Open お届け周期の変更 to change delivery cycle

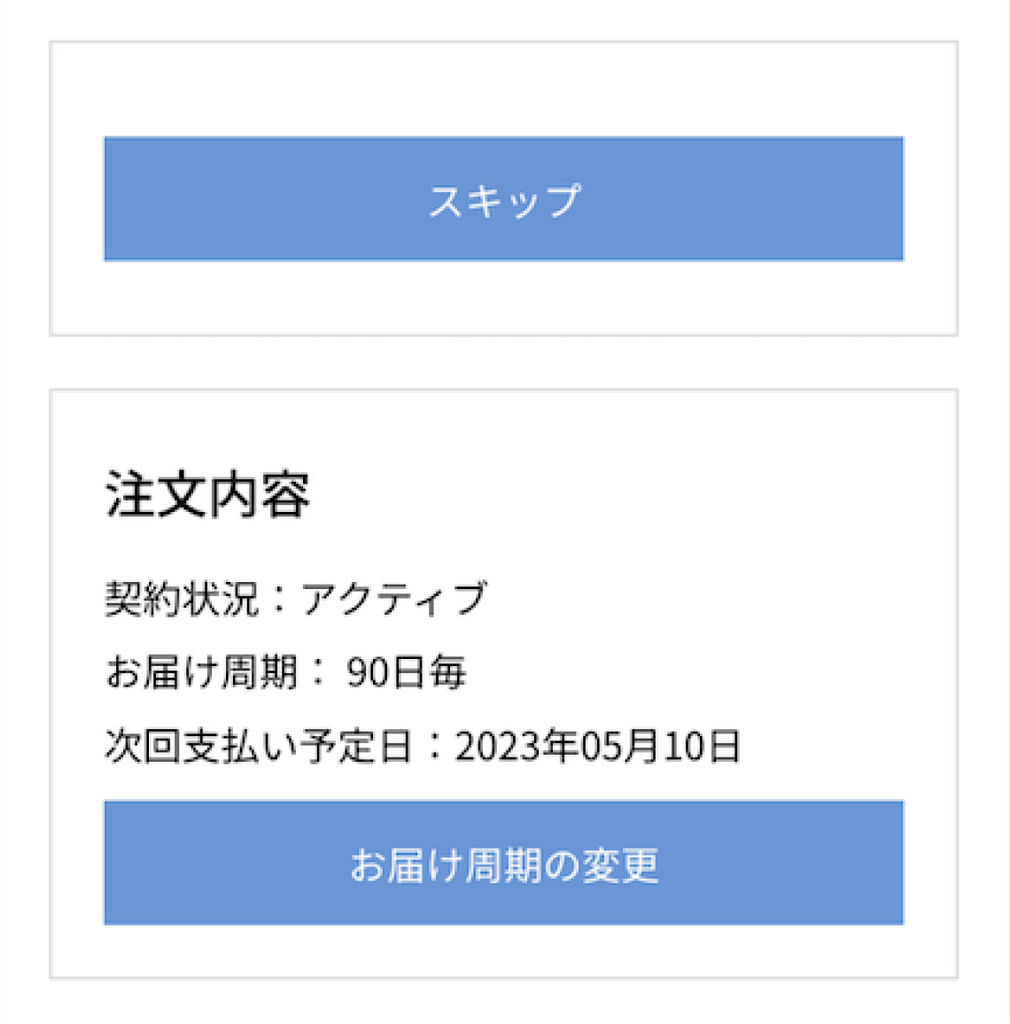coord(503,863)
